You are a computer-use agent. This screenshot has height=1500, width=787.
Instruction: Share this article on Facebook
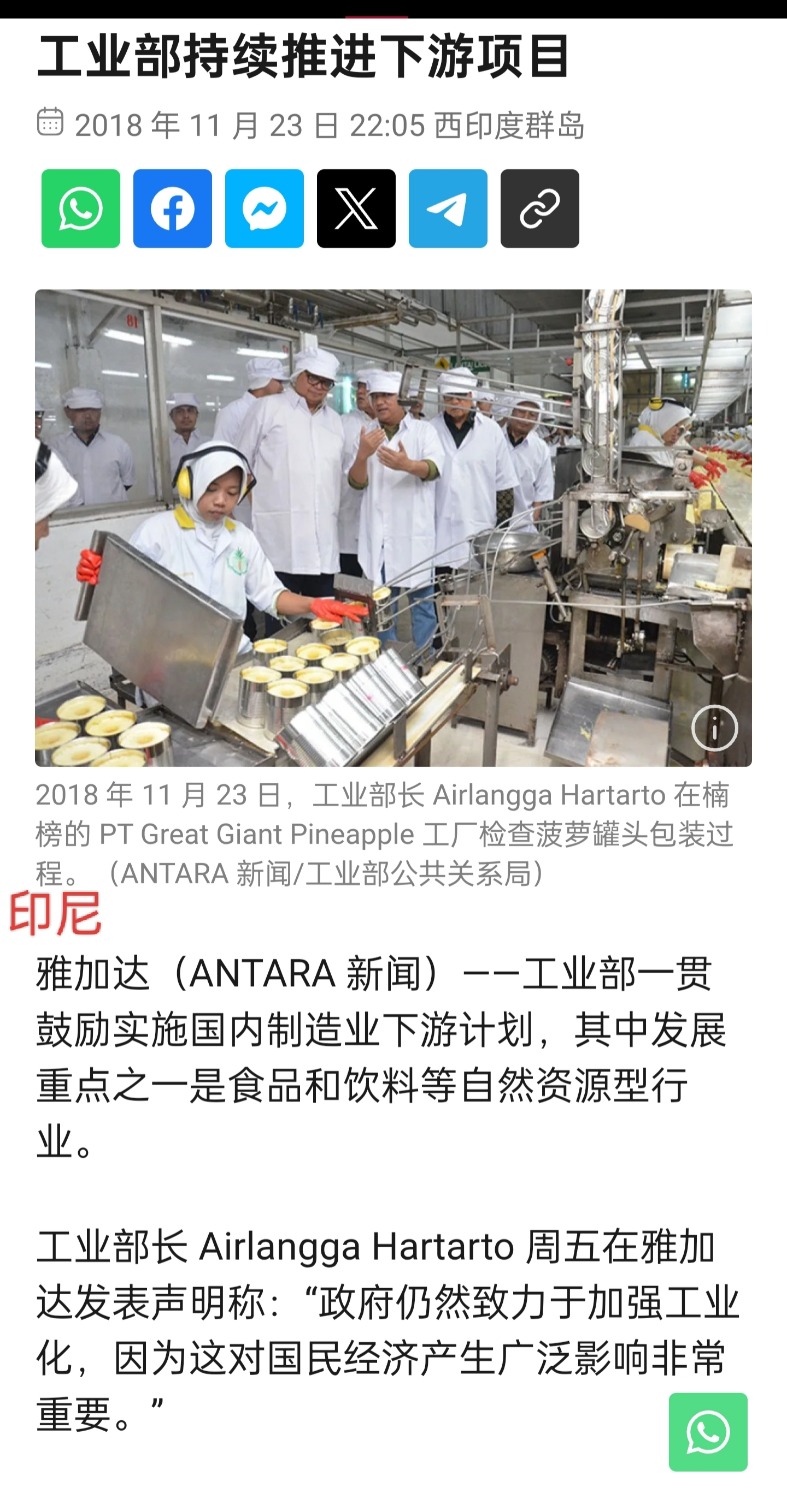[172, 209]
